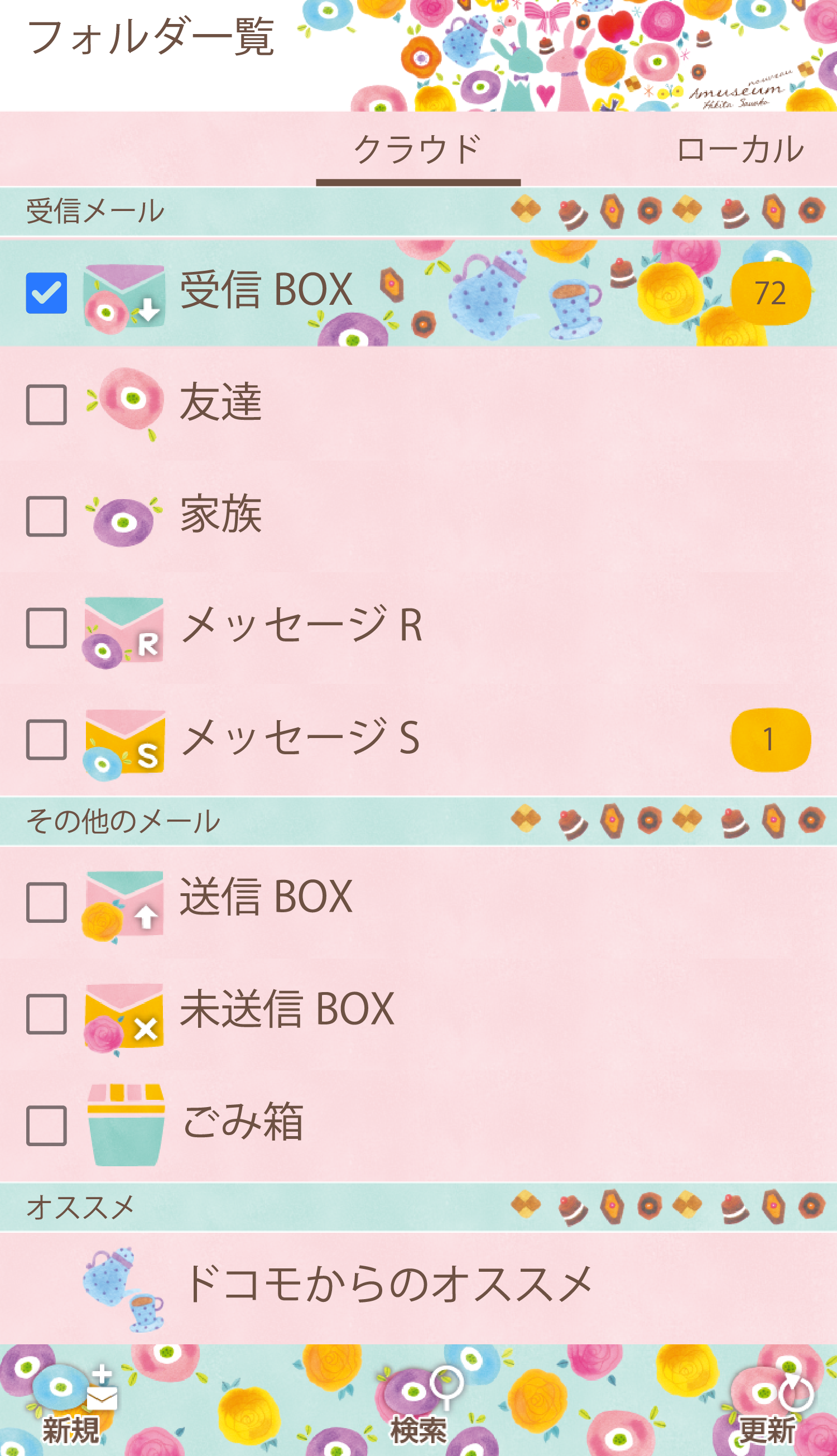The width and height of the screenshot is (837, 1456).
Task: Check the 送信BOX checkbox
Action: (x=46, y=903)
